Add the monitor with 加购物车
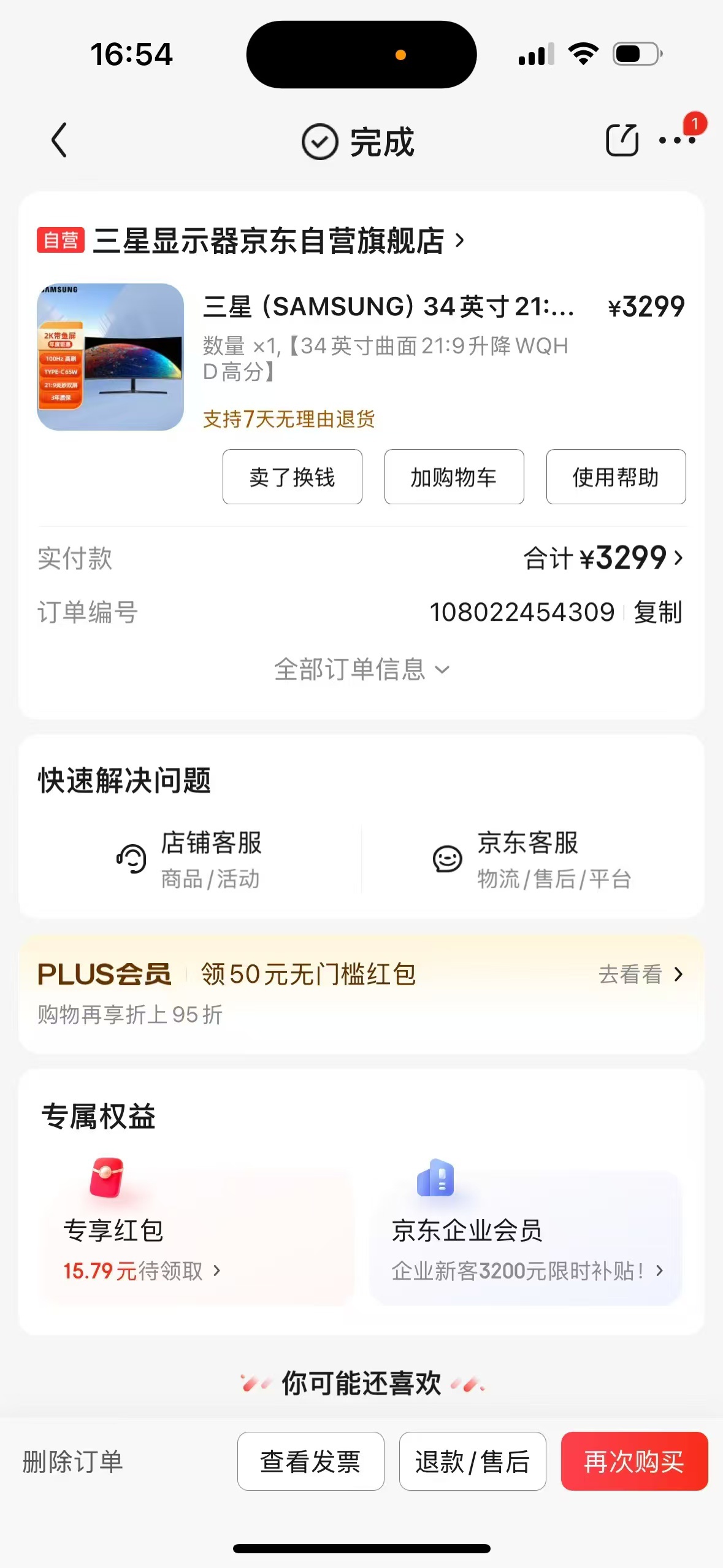Viewport: 723px width, 1568px height. pyautogui.click(x=454, y=477)
